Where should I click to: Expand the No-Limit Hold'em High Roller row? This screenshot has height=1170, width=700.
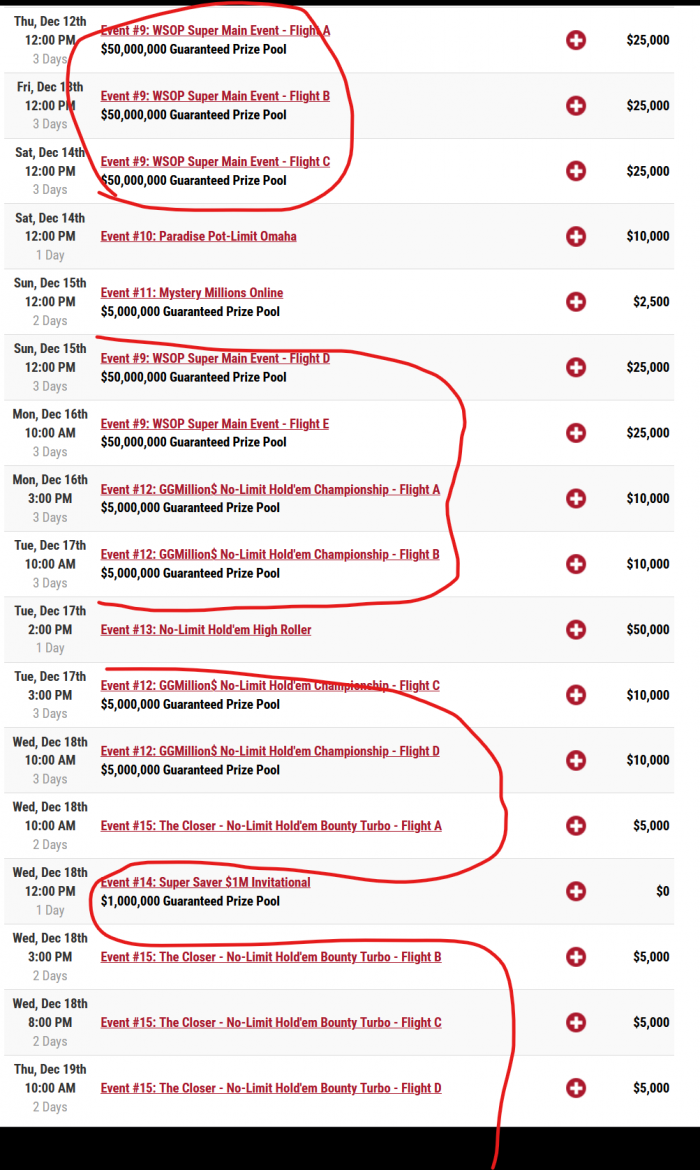(x=576, y=629)
